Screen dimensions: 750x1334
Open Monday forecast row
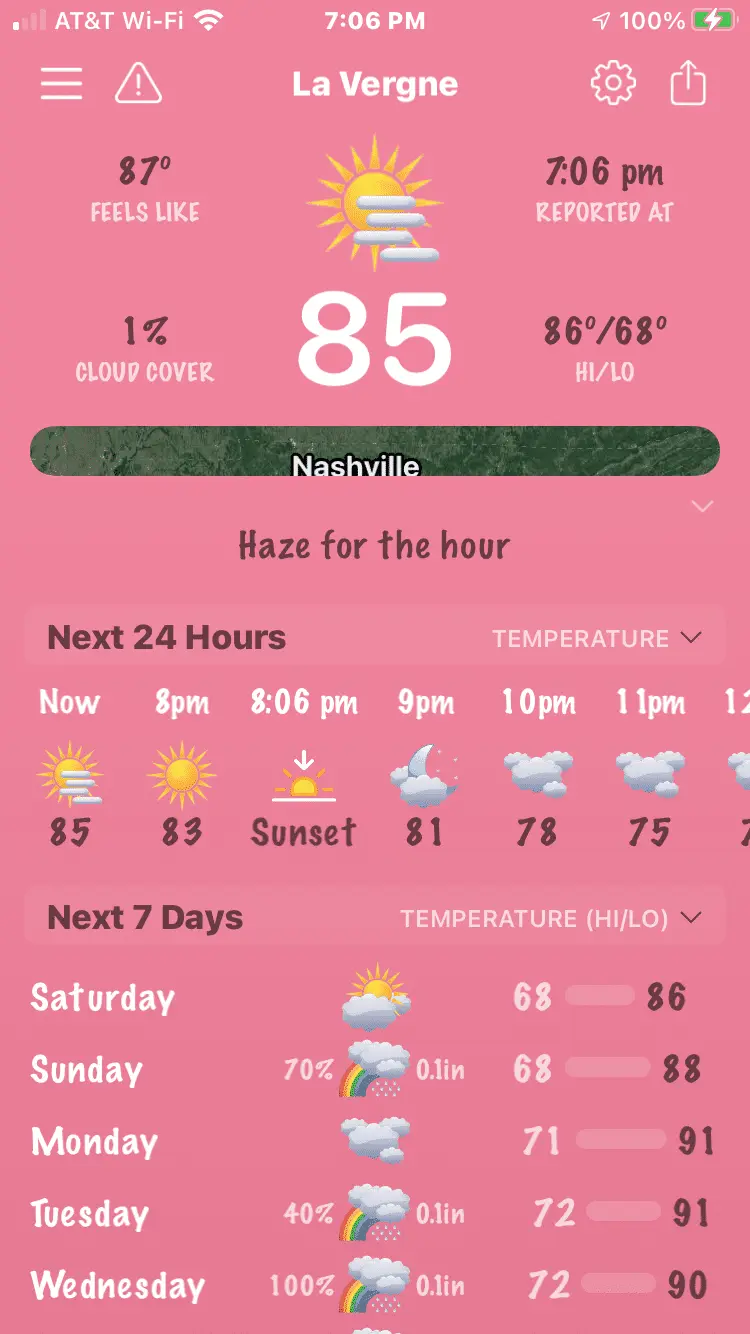[375, 1141]
